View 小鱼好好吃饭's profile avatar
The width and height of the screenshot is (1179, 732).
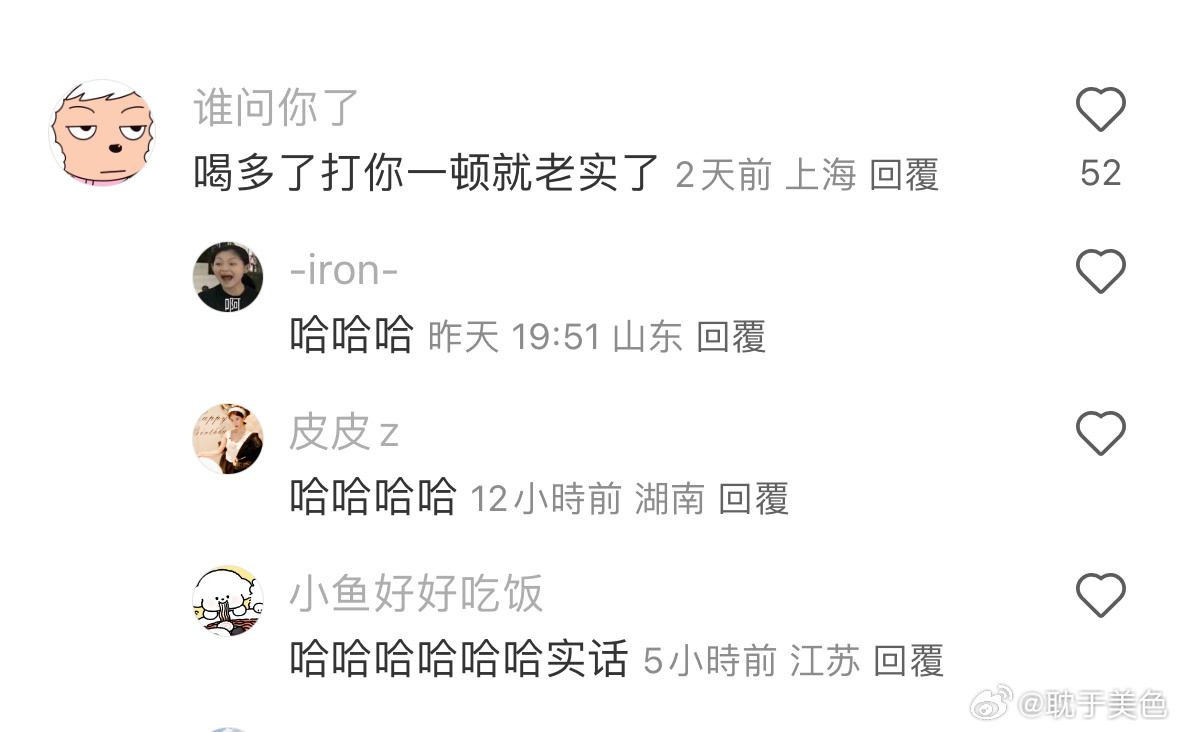coord(228,601)
